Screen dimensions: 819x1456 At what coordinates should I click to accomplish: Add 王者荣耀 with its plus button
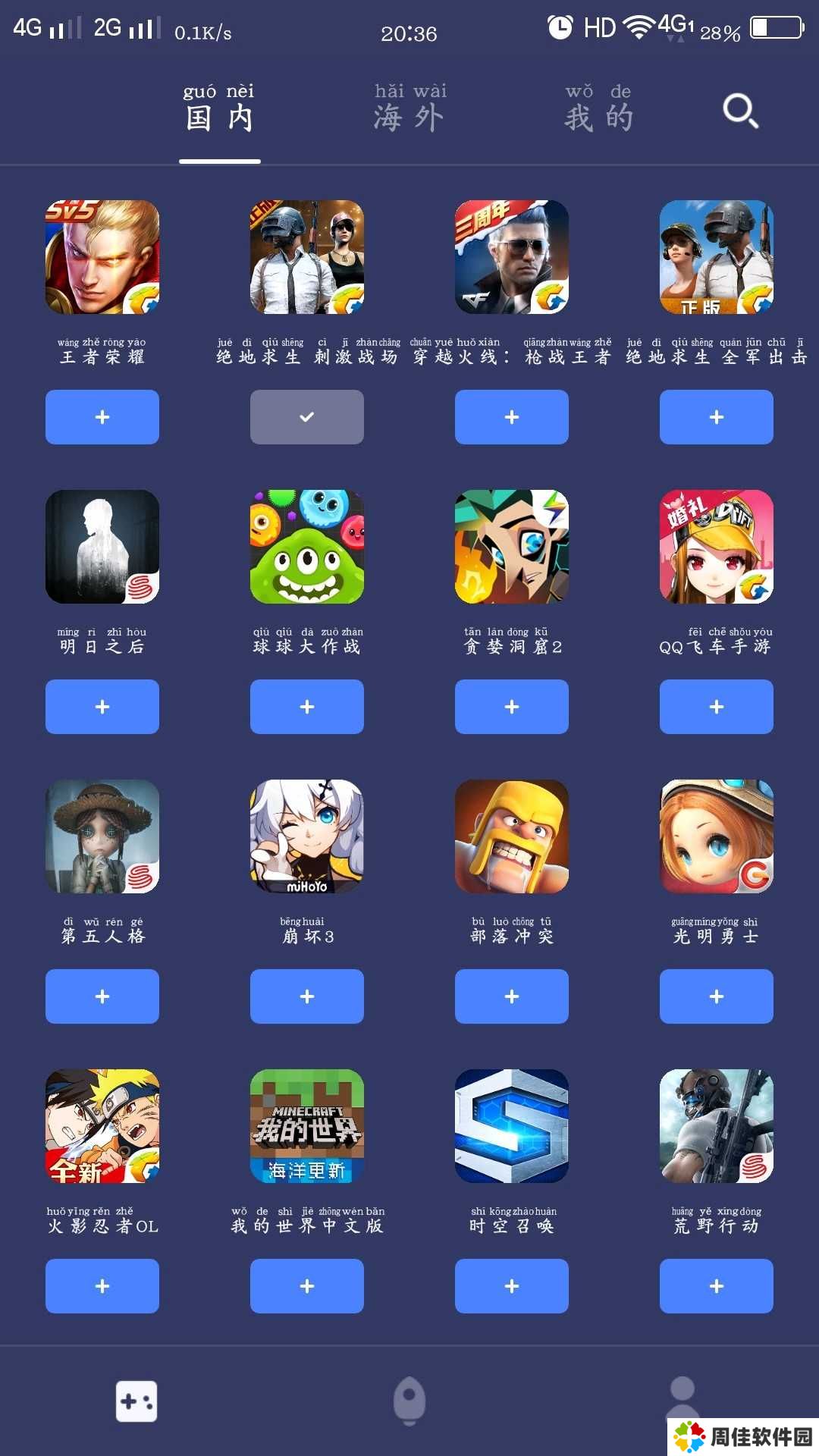102,417
